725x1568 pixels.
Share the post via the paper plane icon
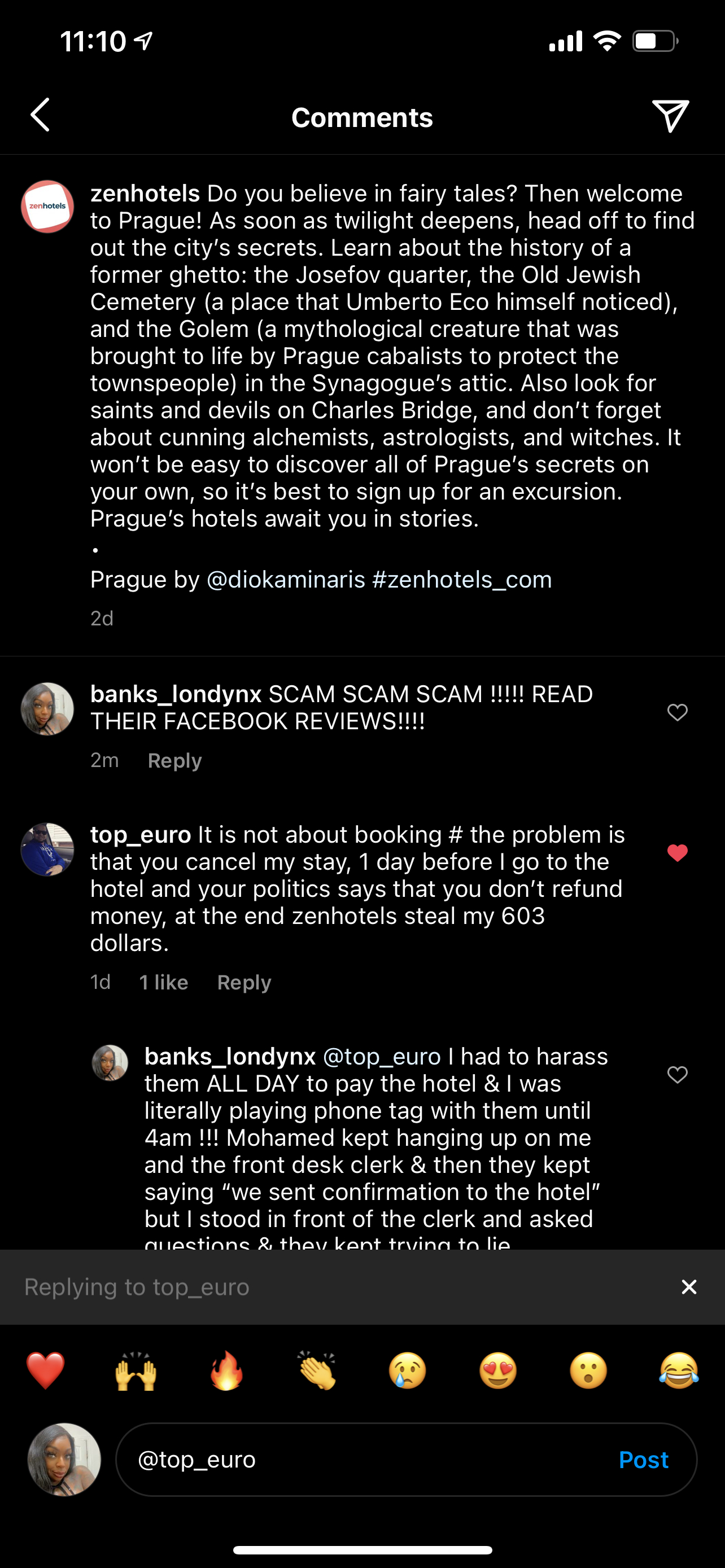(x=670, y=116)
